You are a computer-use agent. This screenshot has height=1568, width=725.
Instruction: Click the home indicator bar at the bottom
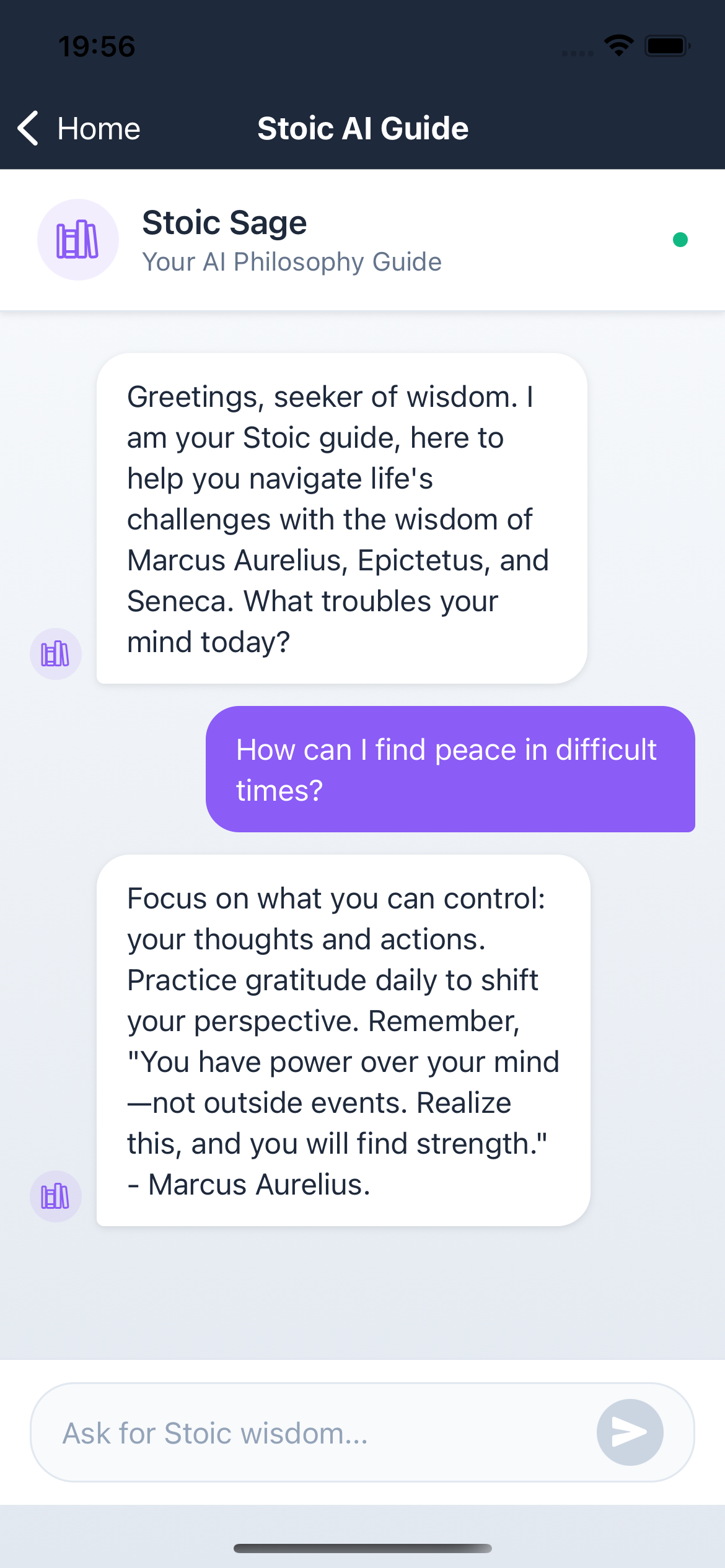362,1546
